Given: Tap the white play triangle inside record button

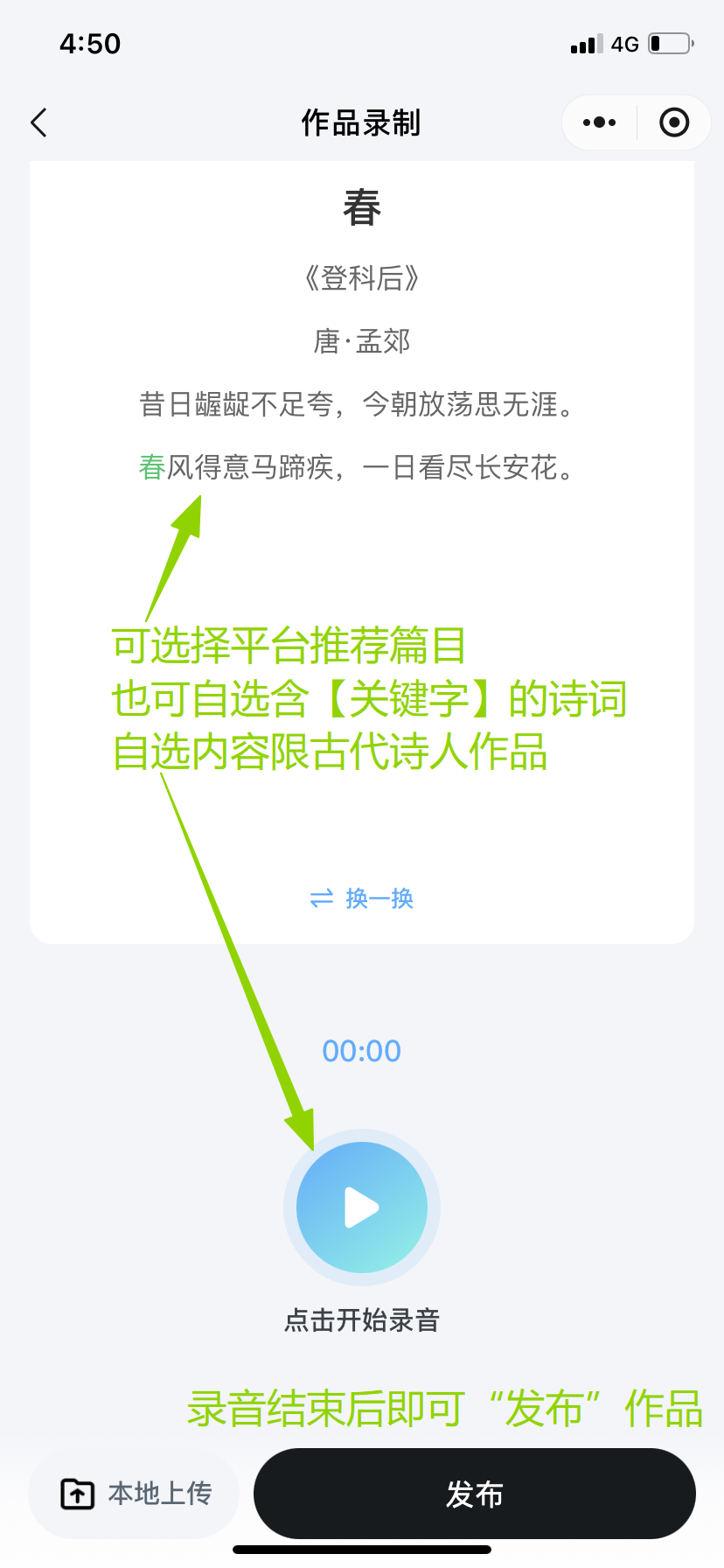Looking at the screenshot, I should [362, 1207].
